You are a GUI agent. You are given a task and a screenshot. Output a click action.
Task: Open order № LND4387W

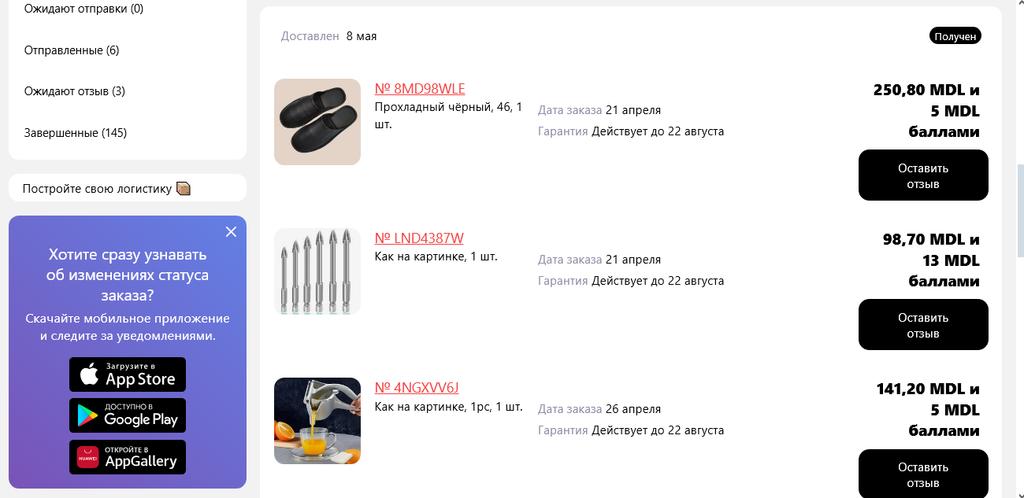(419, 238)
